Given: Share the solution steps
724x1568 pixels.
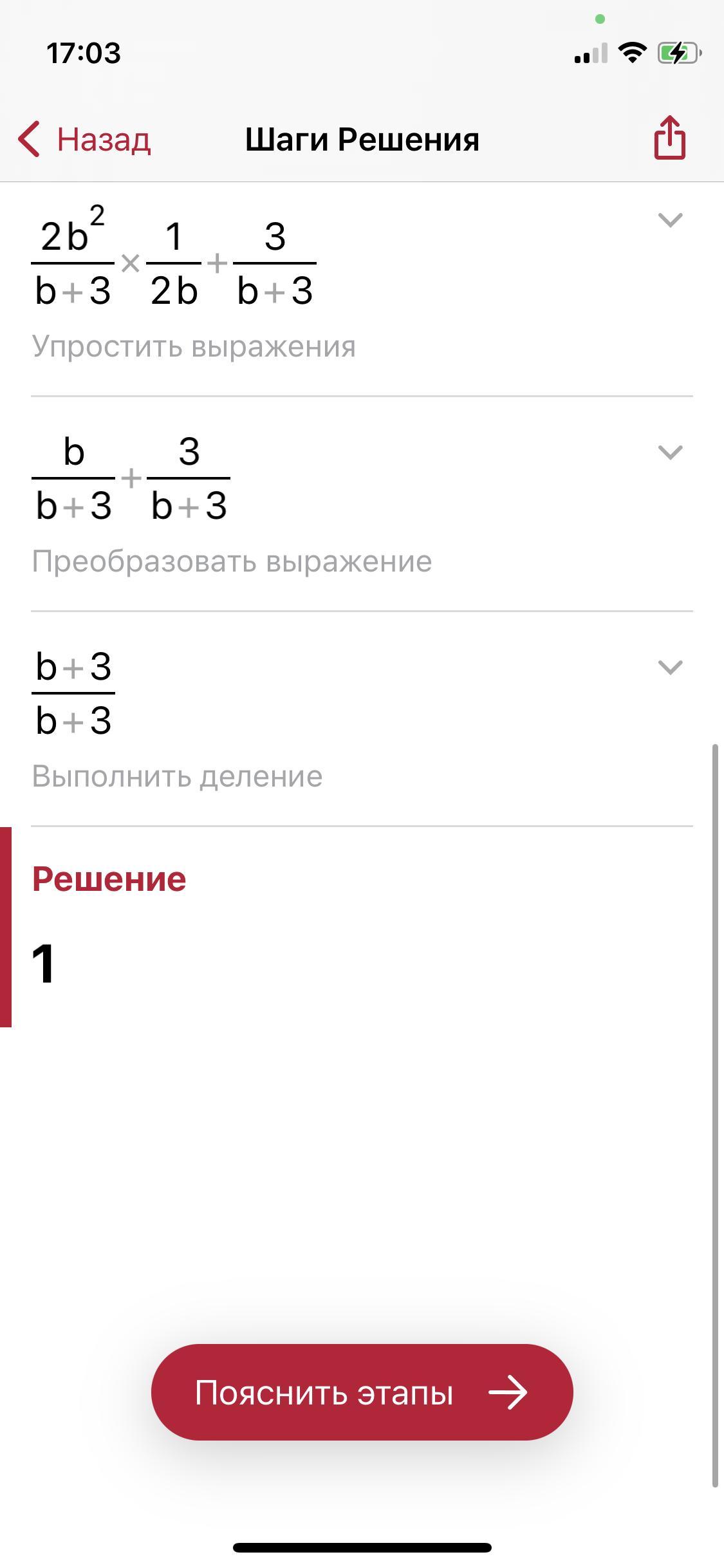Looking at the screenshot, I should click(x=670, y=137).
